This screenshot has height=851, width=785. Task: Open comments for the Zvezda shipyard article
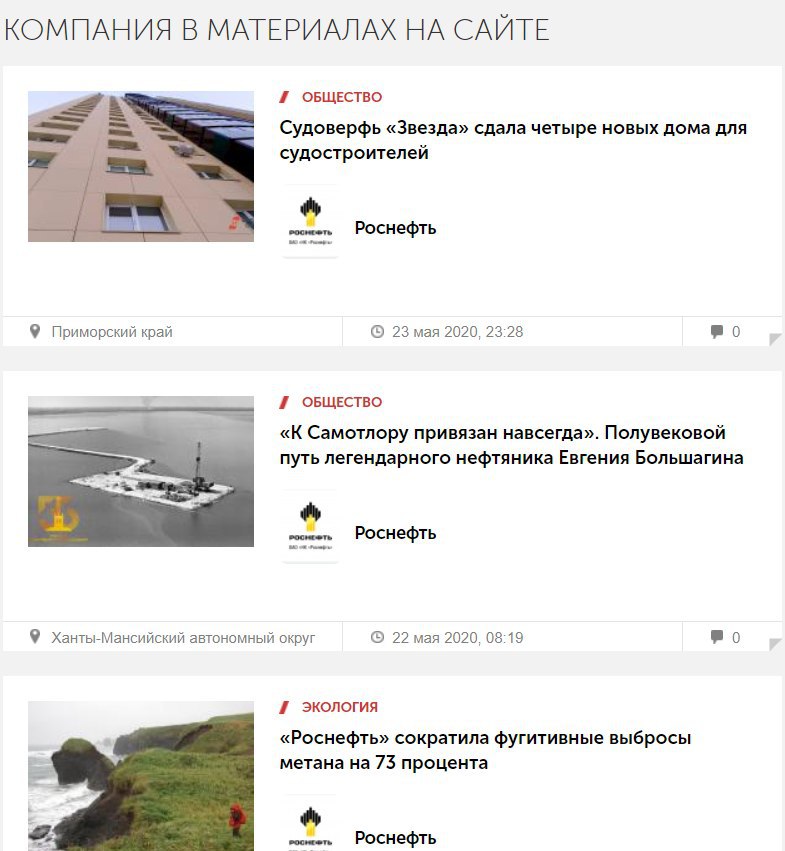pyautogui.click(x=725, y=332)
